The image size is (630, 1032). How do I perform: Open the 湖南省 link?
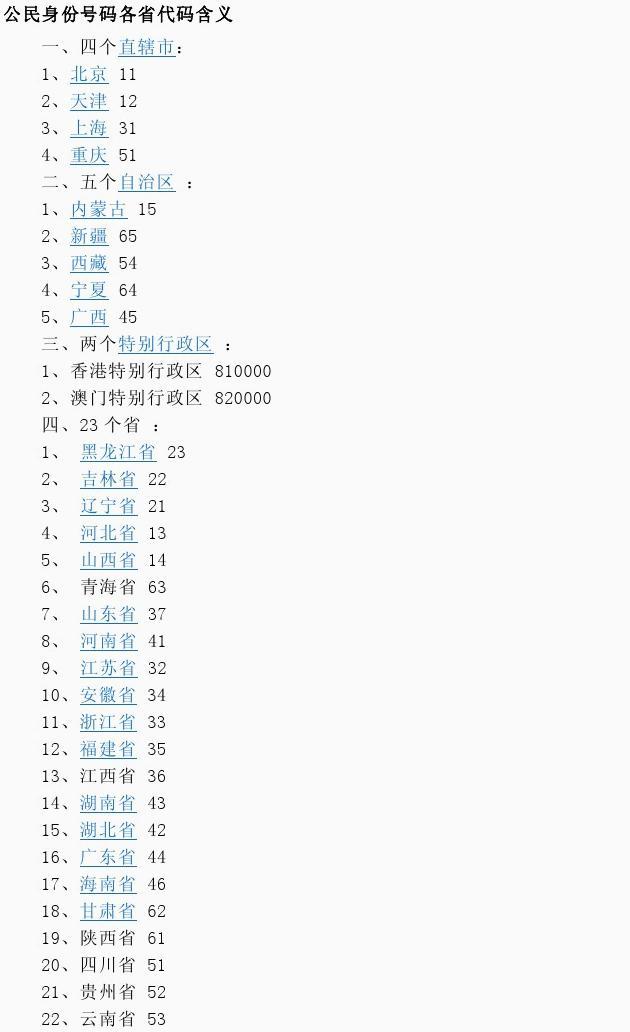(109, 803)
